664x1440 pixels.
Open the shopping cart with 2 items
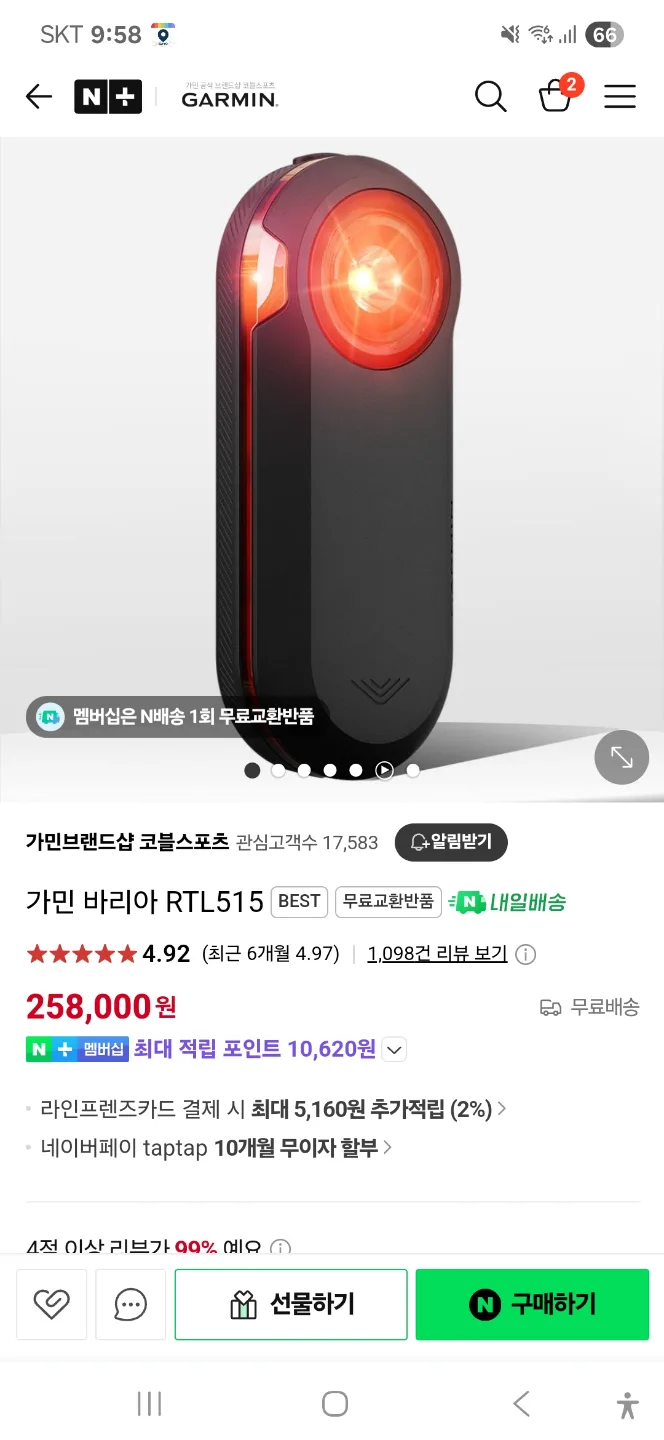coord(556,95)
